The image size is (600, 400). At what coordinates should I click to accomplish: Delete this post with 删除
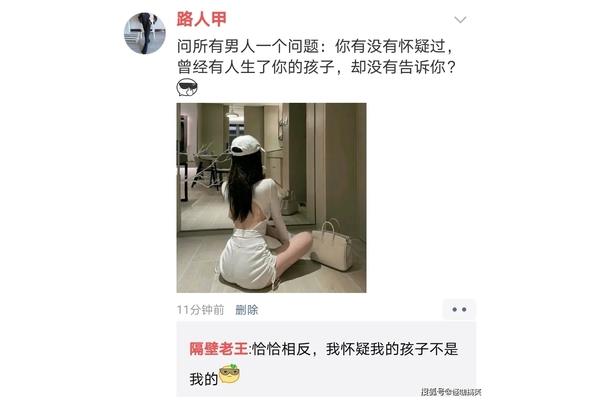click(x=247, y=309)
